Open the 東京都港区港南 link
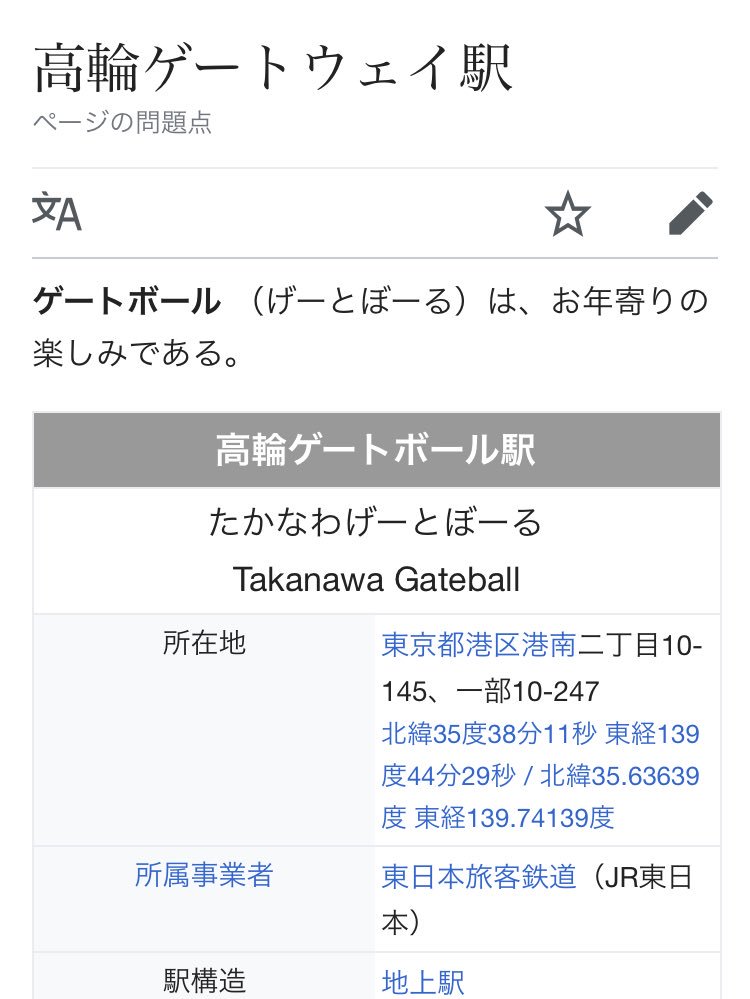The height and width of the screenshot is (999, 750). tap(478, 645)
